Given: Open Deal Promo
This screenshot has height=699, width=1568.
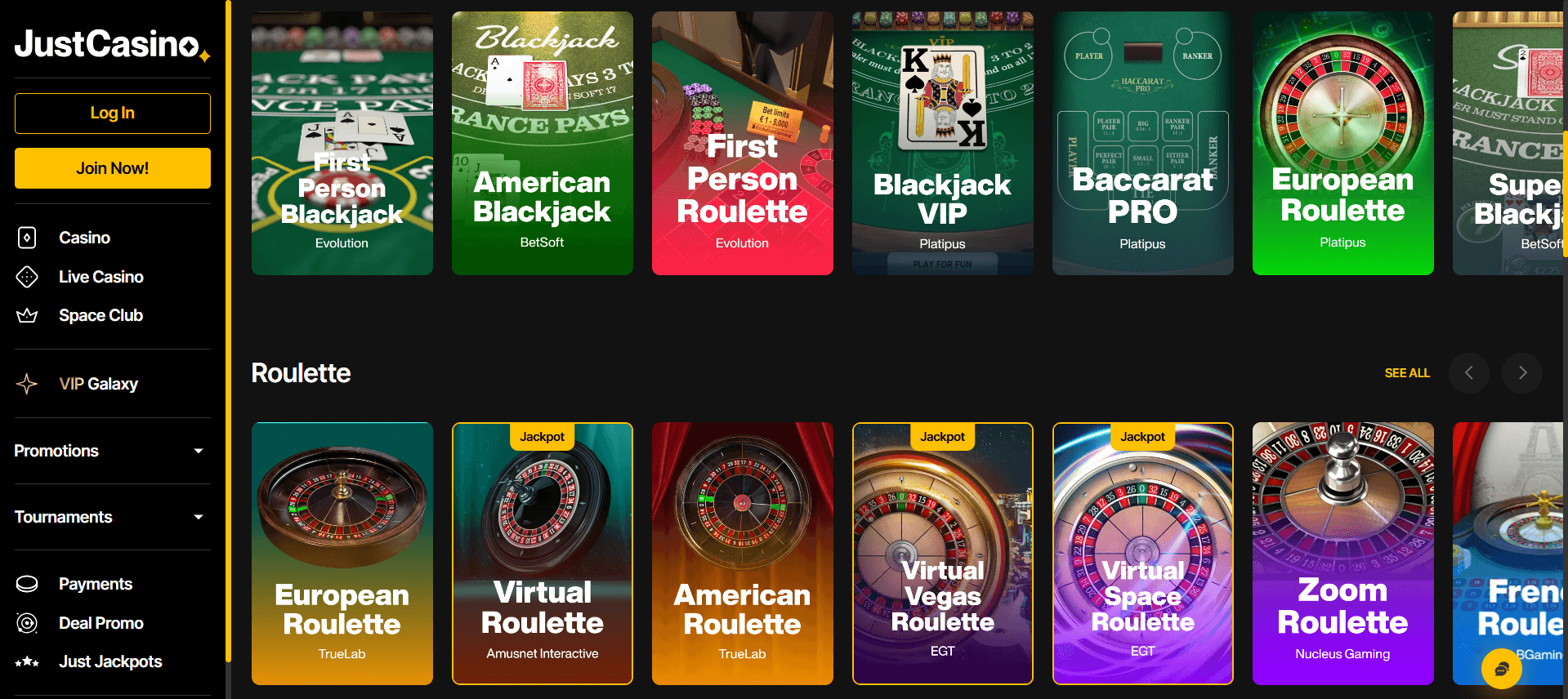Looking at the screenshot, I should [101, 623].
